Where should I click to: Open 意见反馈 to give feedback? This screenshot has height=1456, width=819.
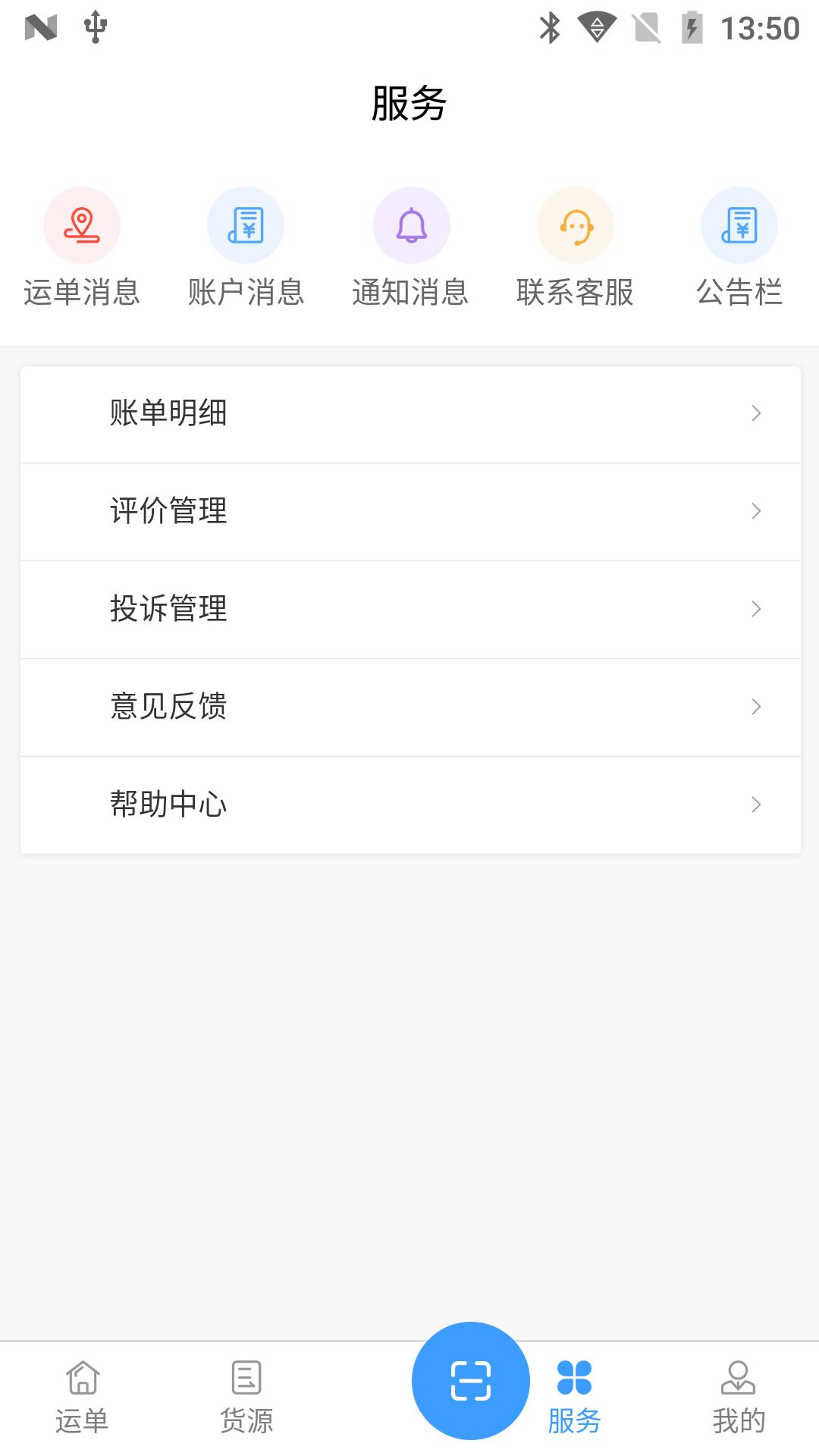[x=409, y=708]
